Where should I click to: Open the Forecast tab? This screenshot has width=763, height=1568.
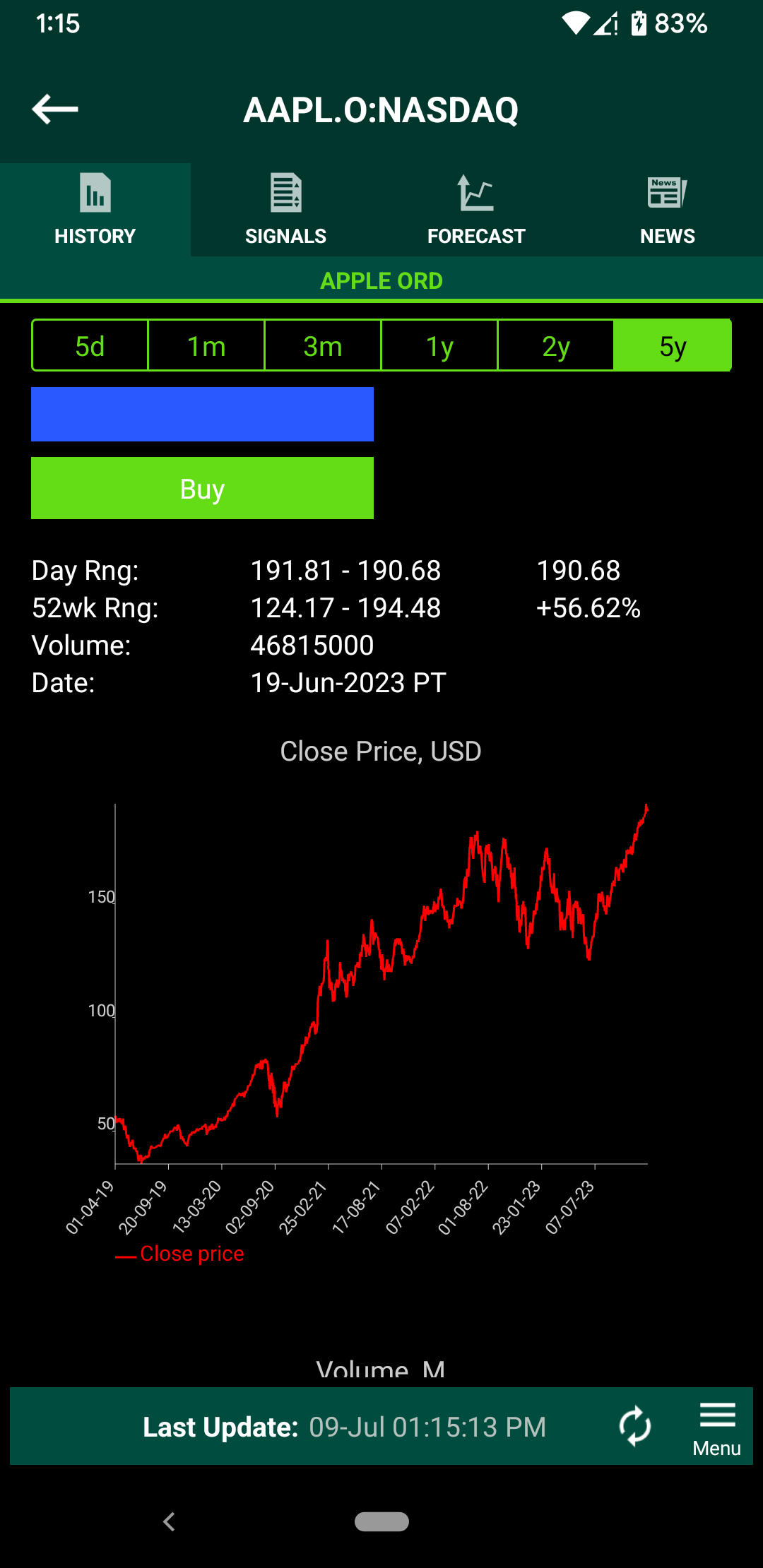coord(477,210)
